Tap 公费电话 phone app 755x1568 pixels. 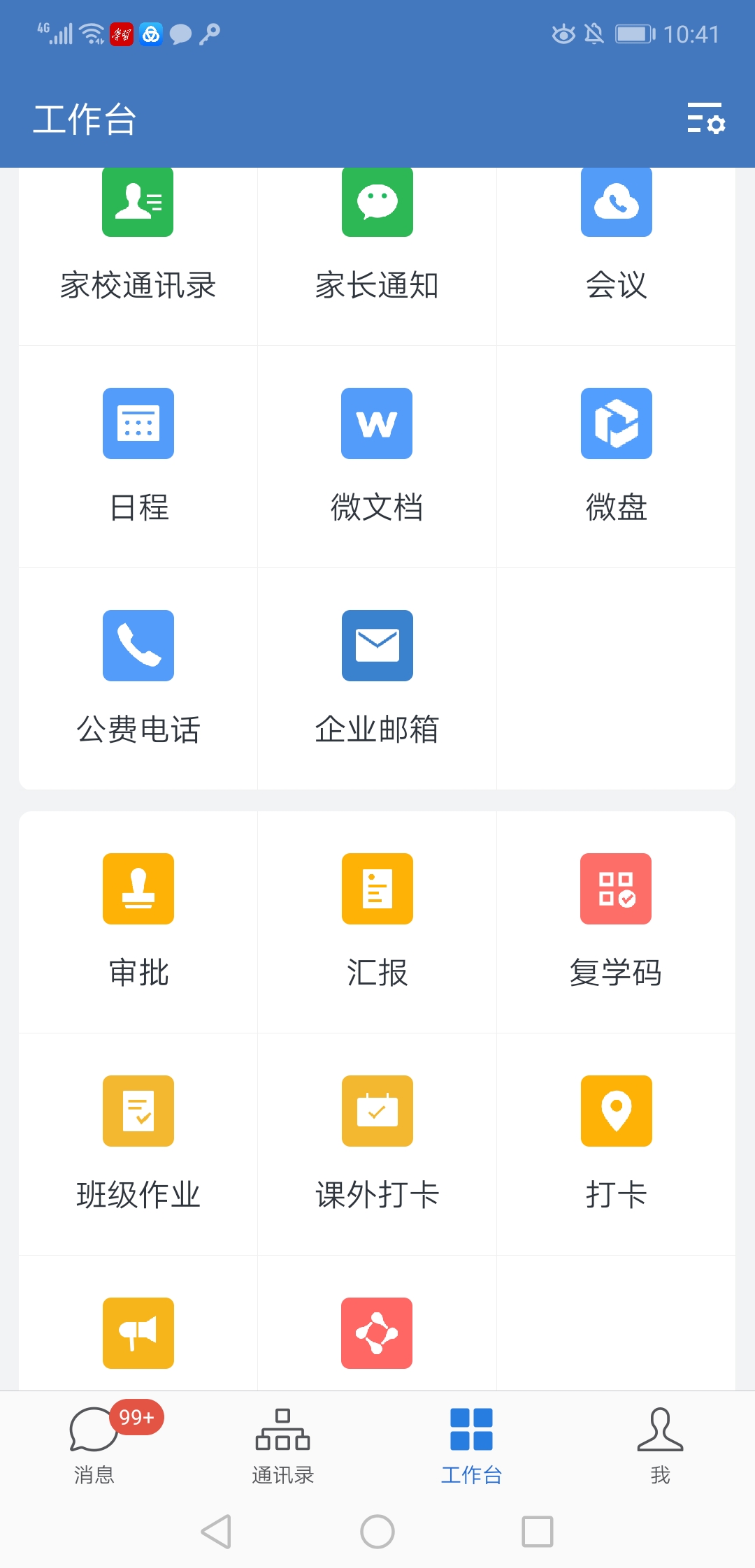tap(138, 678)
